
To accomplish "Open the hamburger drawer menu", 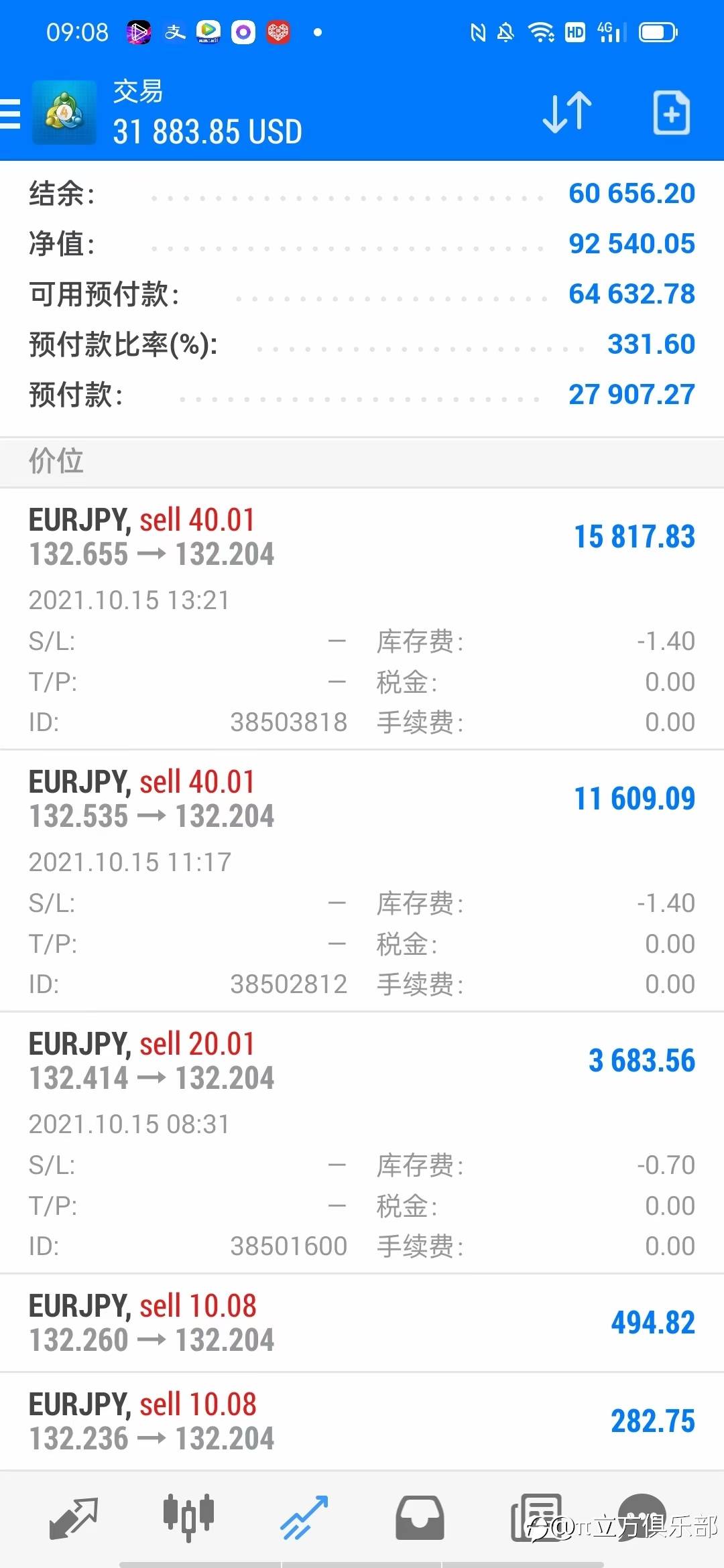I will click(11, 113).
